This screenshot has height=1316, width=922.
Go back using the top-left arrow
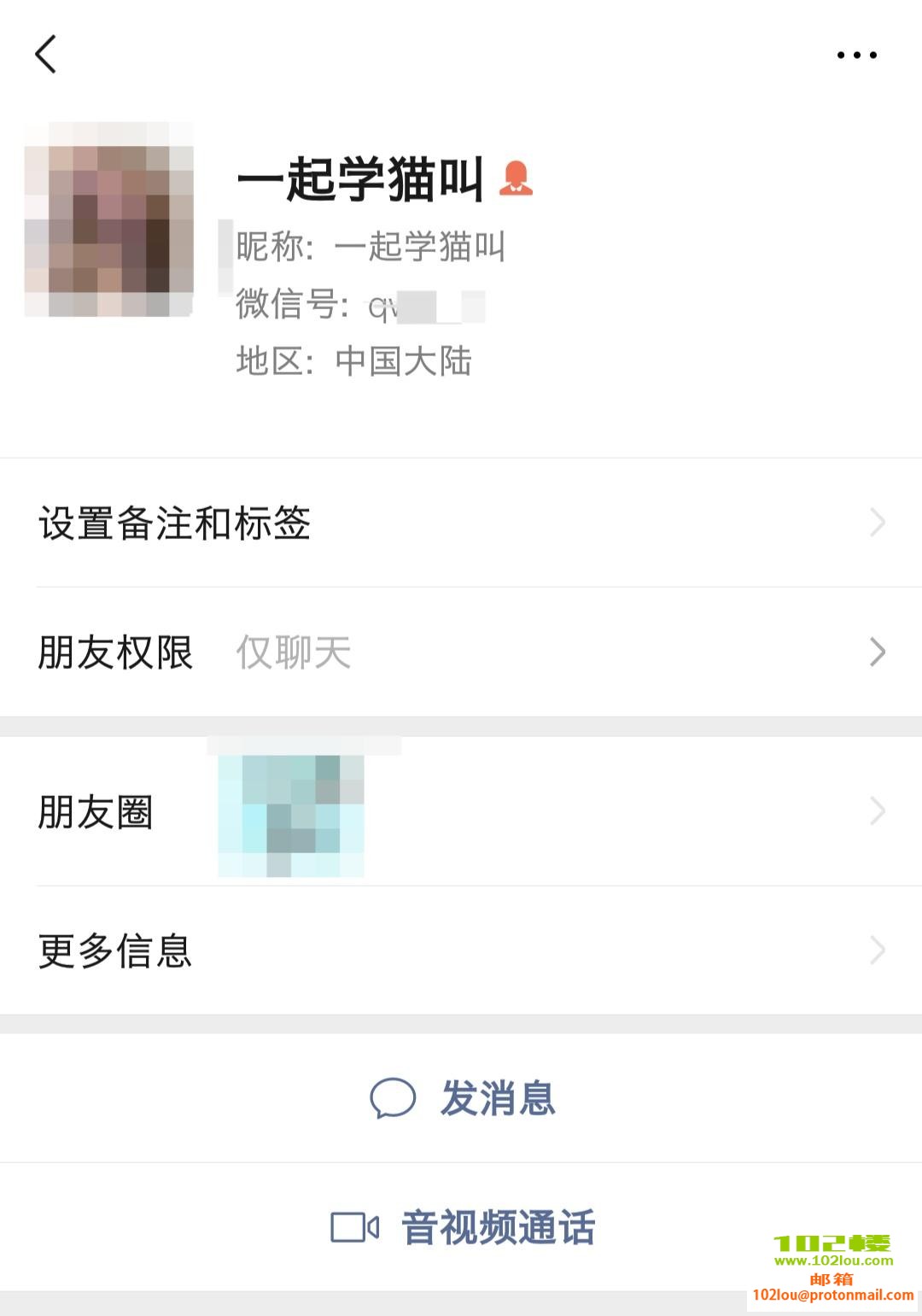click(x=46, y=55)
